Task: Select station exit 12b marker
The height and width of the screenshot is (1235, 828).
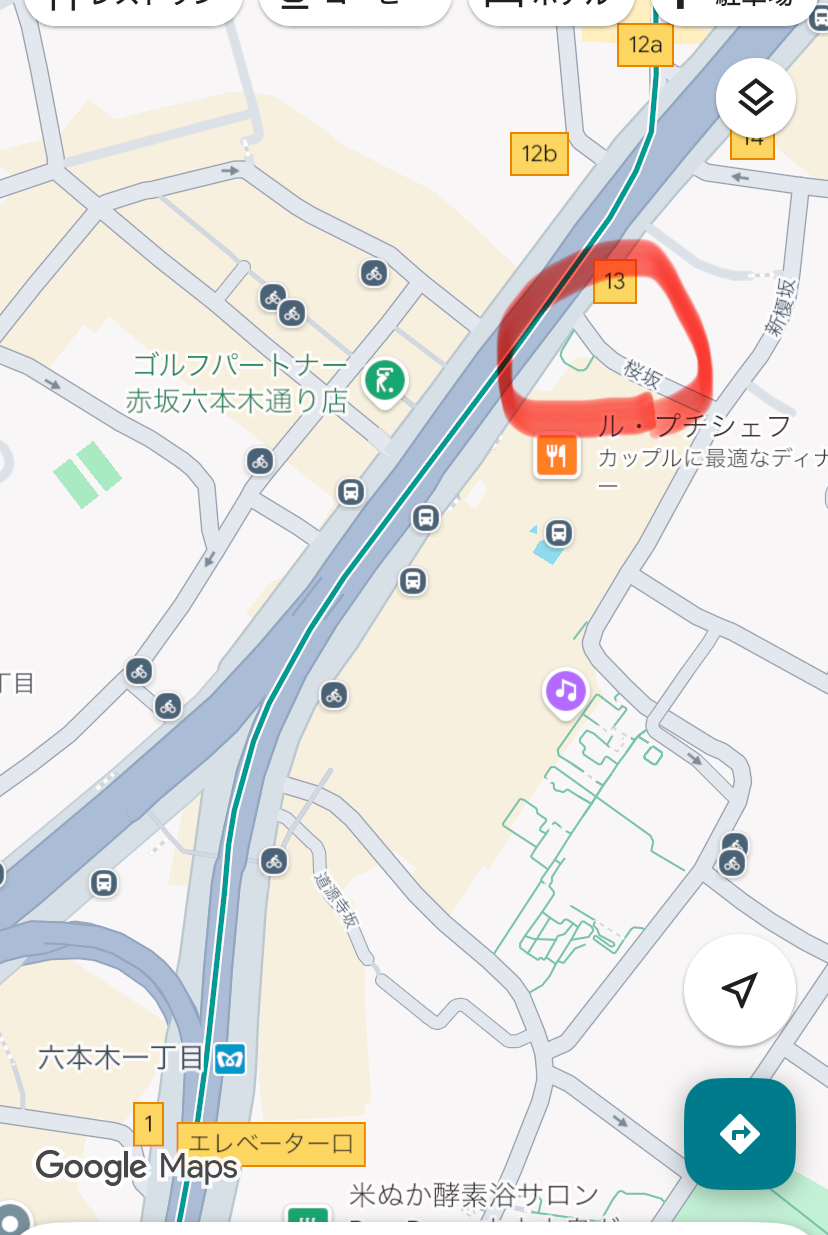Action: point(538,154)
